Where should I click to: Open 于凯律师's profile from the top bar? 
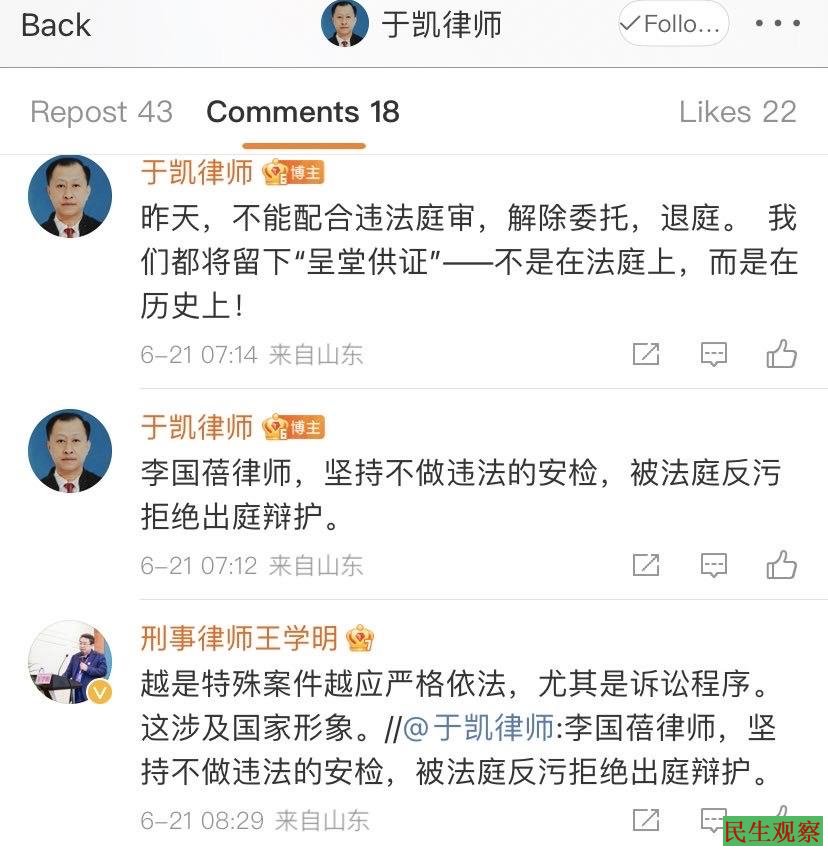point(440,25)
